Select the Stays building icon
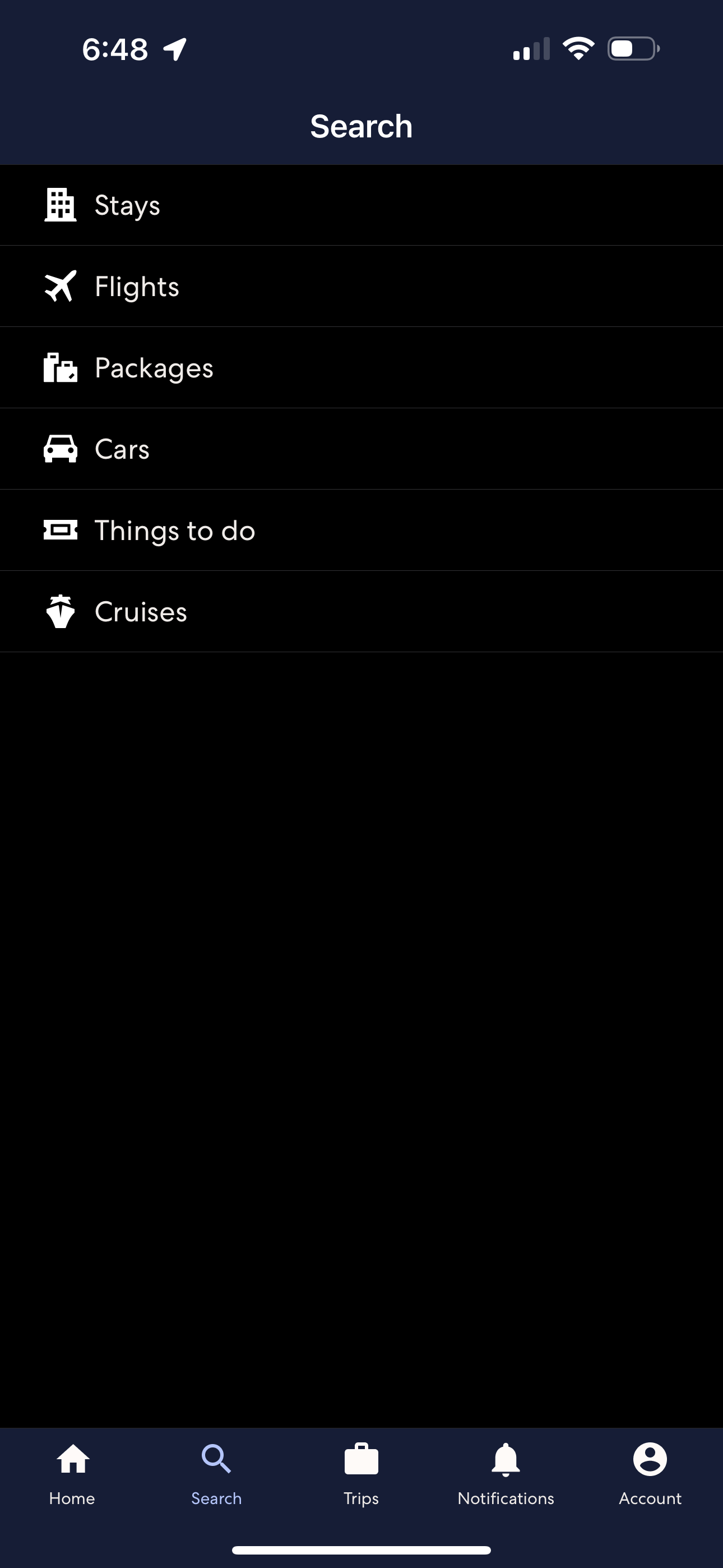This screenshot has width=723, height=1568. [x=59, y=205]
